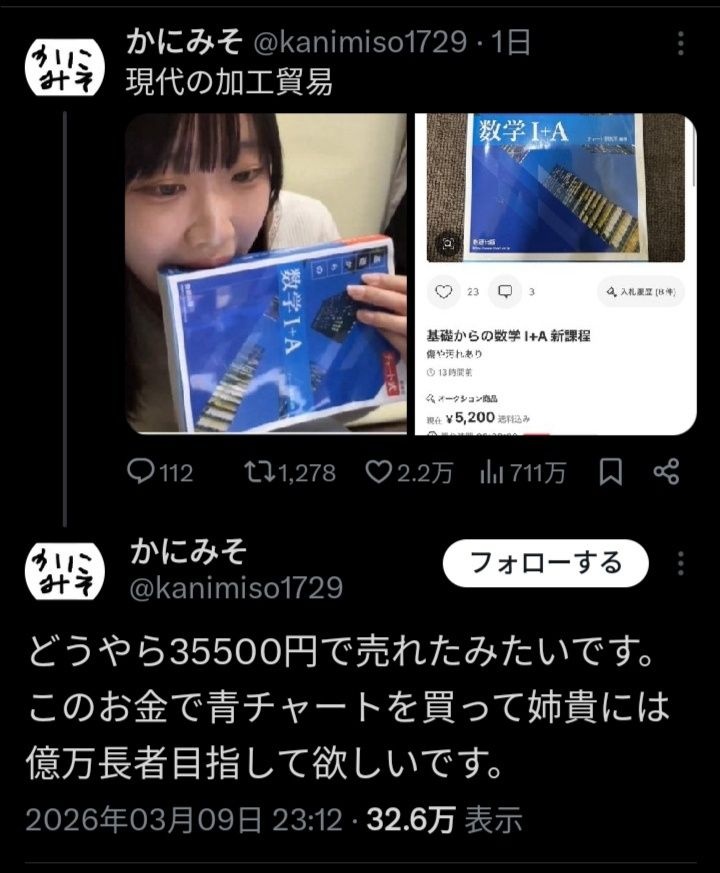Share the 現代の加工貿易 post

click(x=666, y=471)
